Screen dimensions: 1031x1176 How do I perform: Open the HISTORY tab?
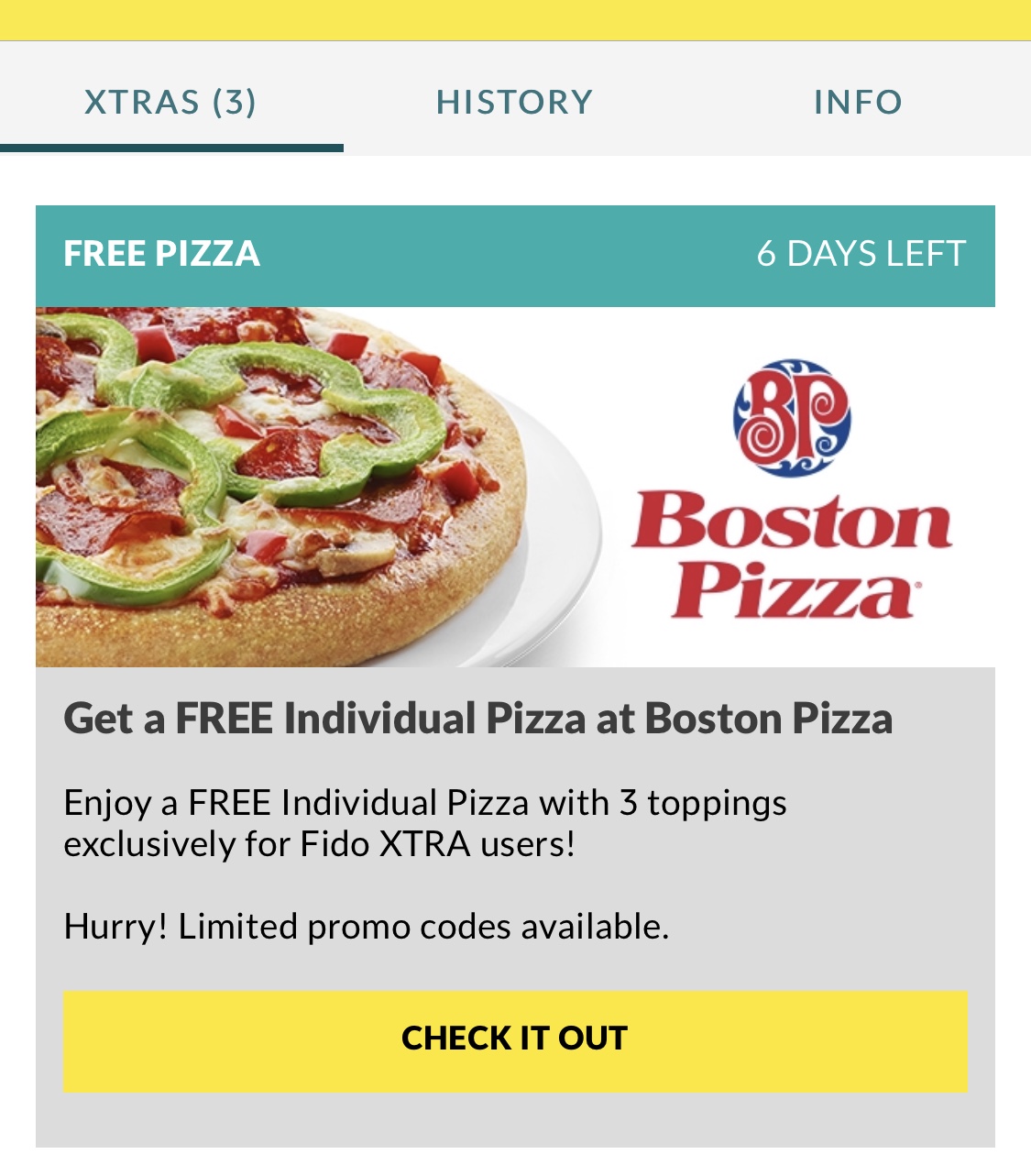[514, 102]
